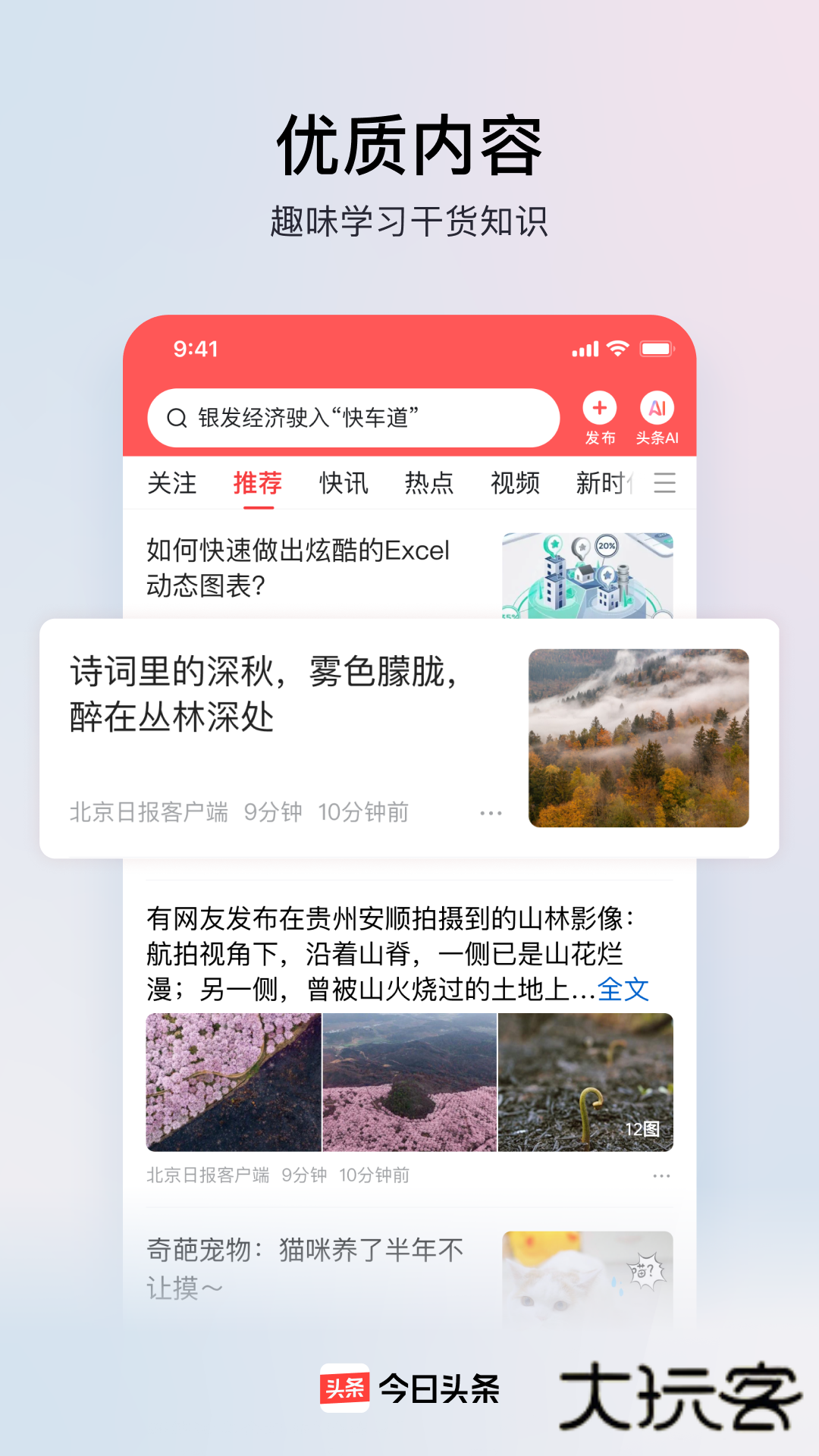Tap the misty forest article thumbnail
The image size is (819, 1456).
(x=638, y=736)
